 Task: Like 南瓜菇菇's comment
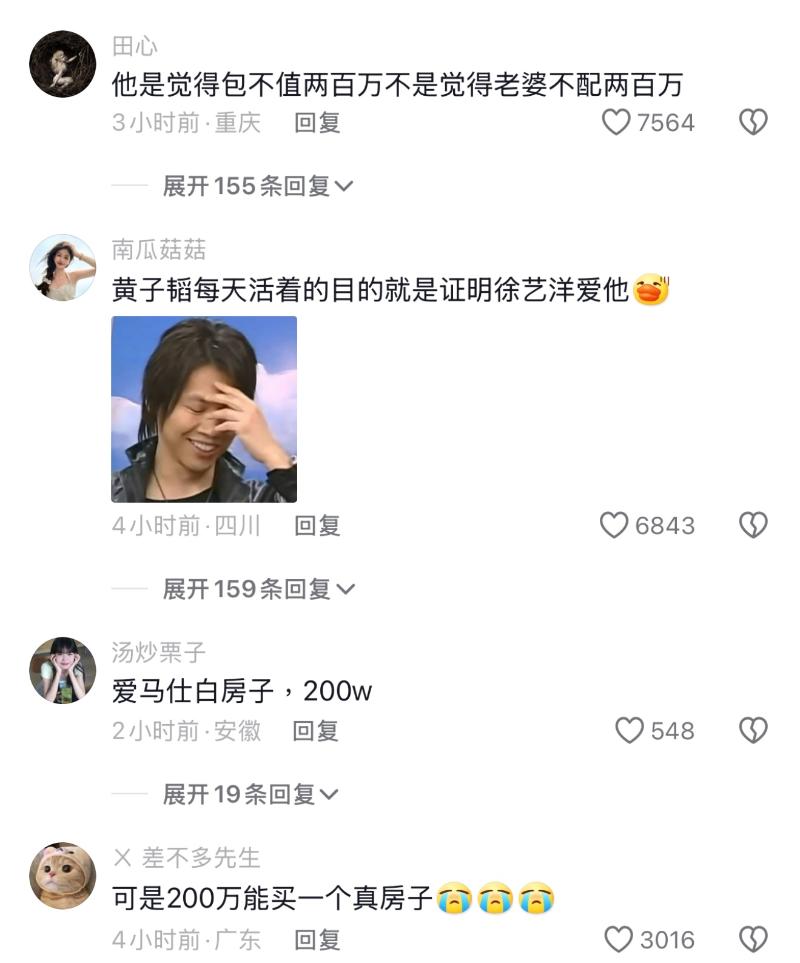614,526
